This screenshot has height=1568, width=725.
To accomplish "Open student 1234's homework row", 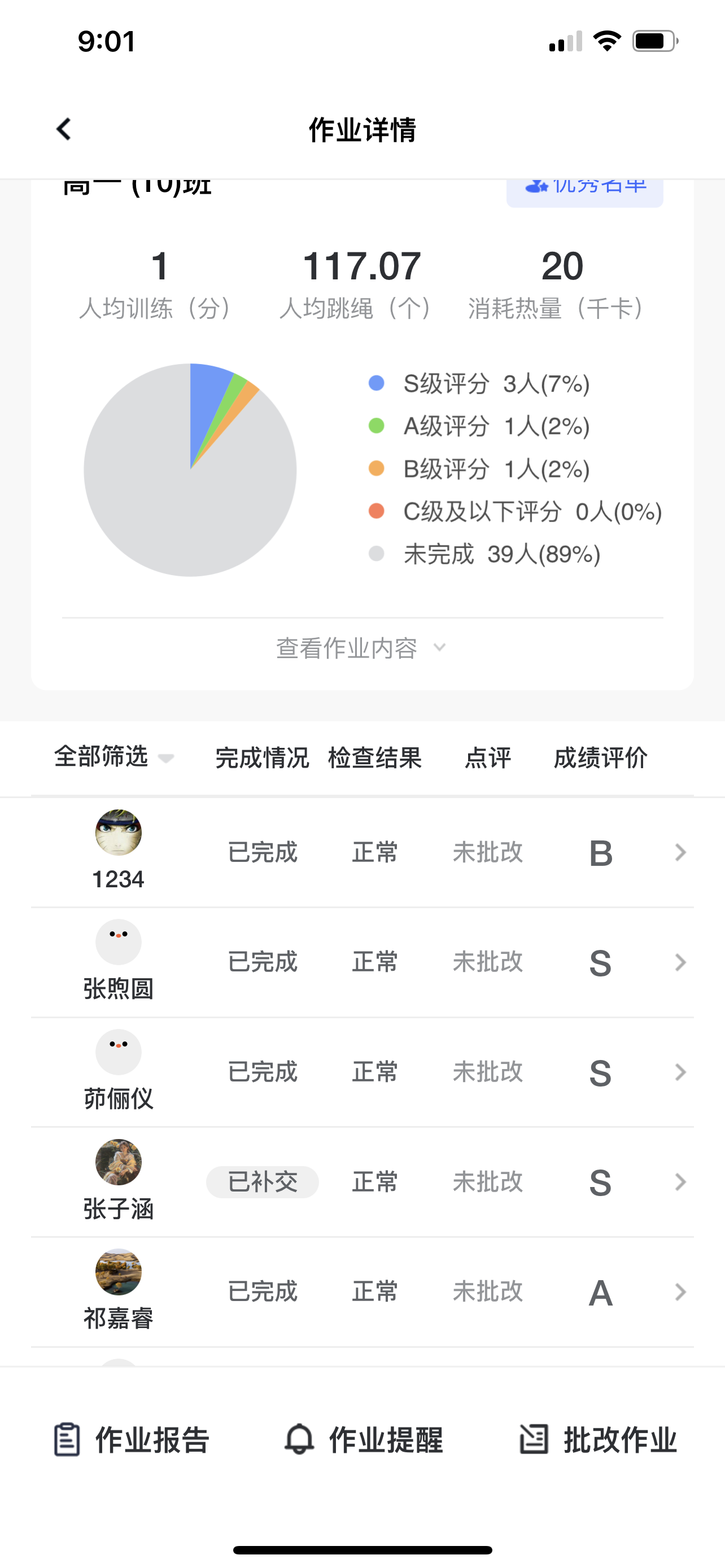I will [x=362, y=852].
